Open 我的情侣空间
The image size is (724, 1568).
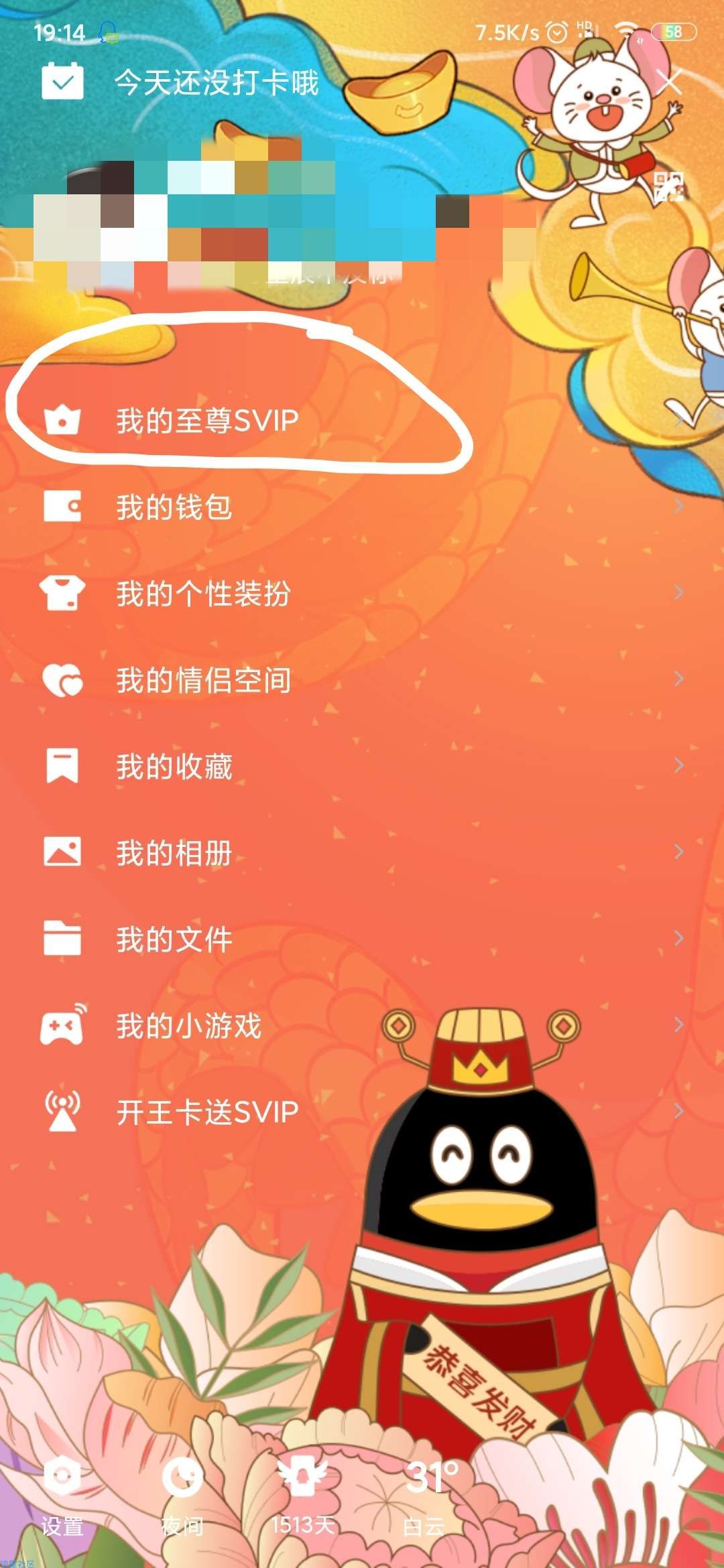pyautogui.click(x=203, y=680)
